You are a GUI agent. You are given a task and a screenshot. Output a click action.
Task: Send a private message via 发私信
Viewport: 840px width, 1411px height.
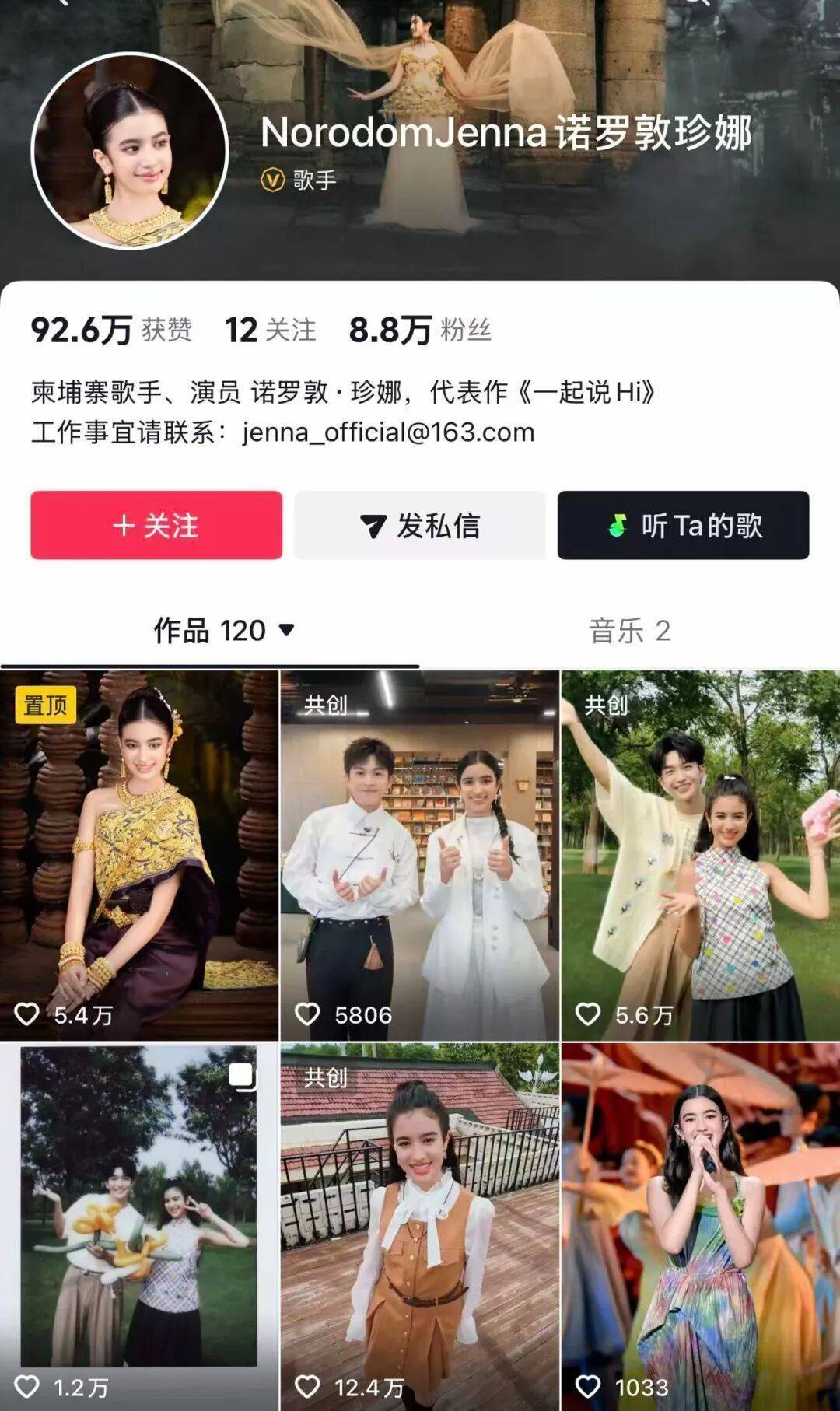pos(420,525)
